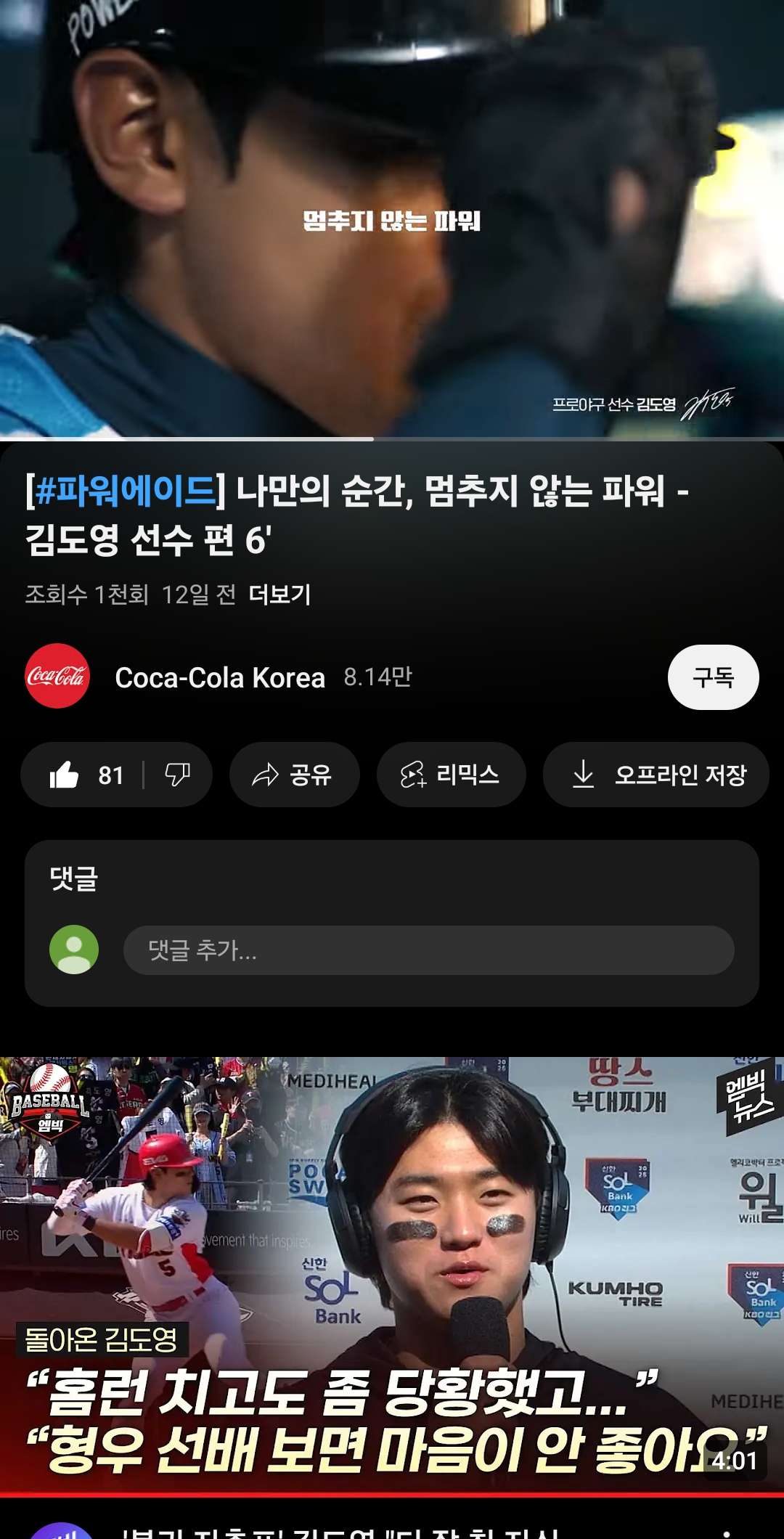Save video offline with 오프라인 저장

point(656,775)
